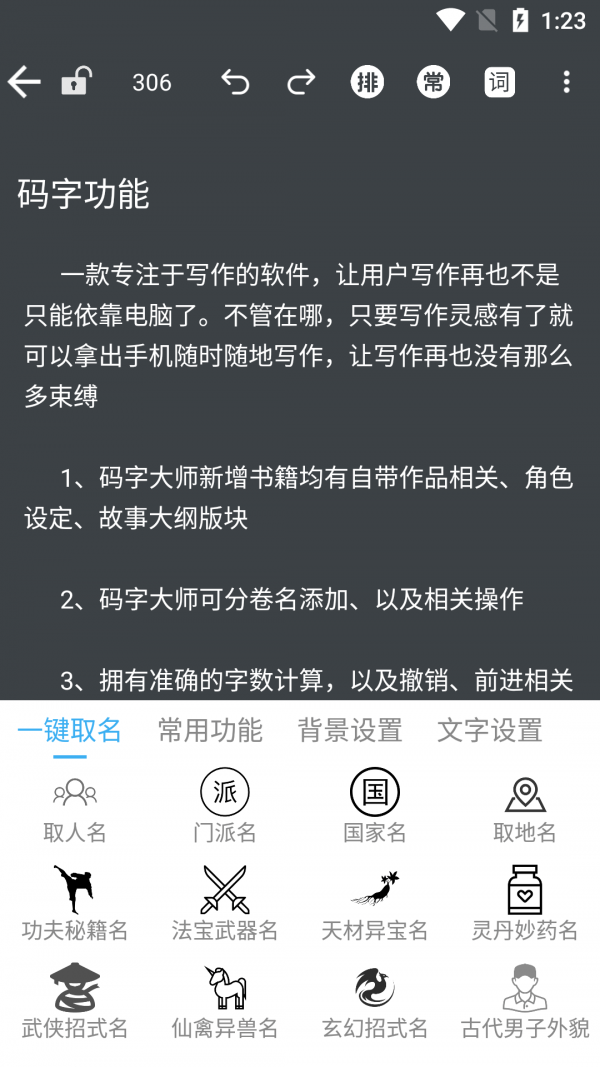
Task: Switch to the 背景设置 tab
Action: point(350,730)
